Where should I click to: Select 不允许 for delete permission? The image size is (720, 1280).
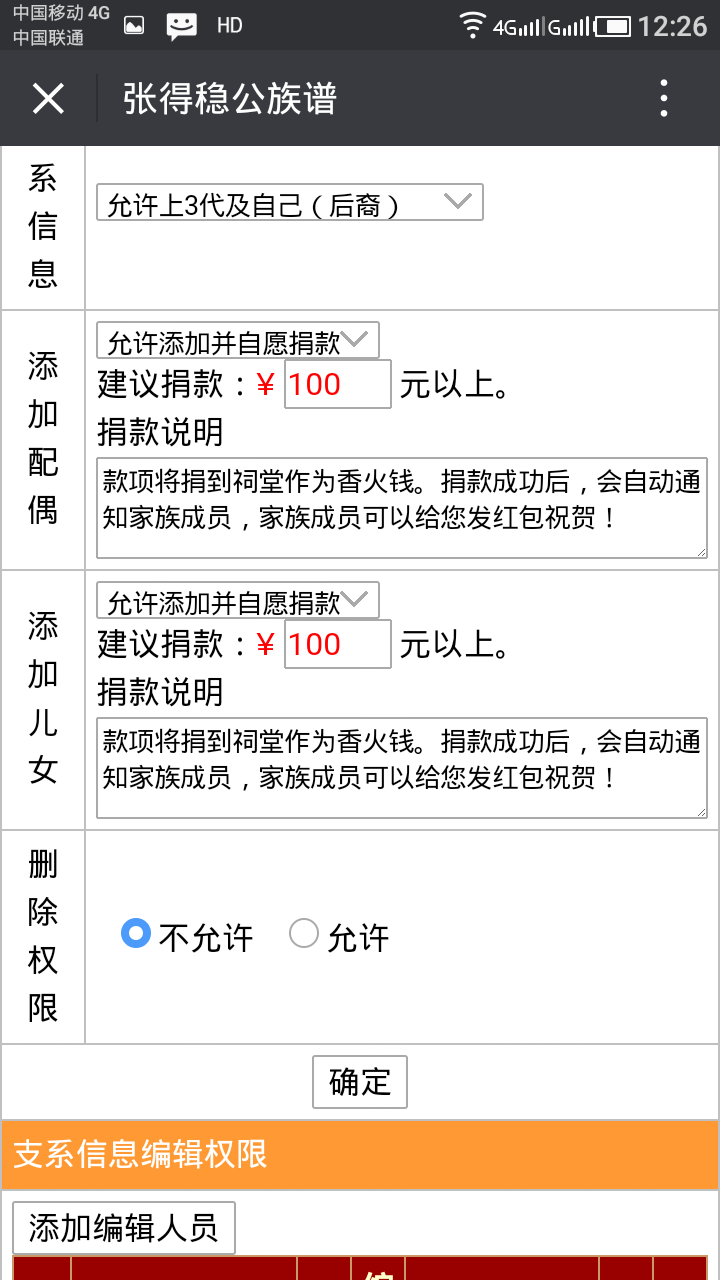coord(136,934)
